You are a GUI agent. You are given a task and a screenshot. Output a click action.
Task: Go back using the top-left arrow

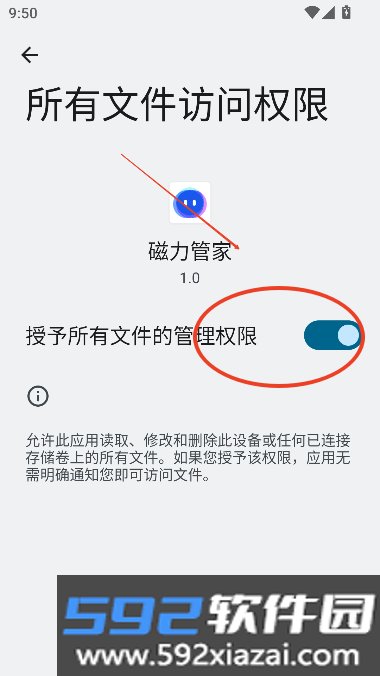(30, 55)
